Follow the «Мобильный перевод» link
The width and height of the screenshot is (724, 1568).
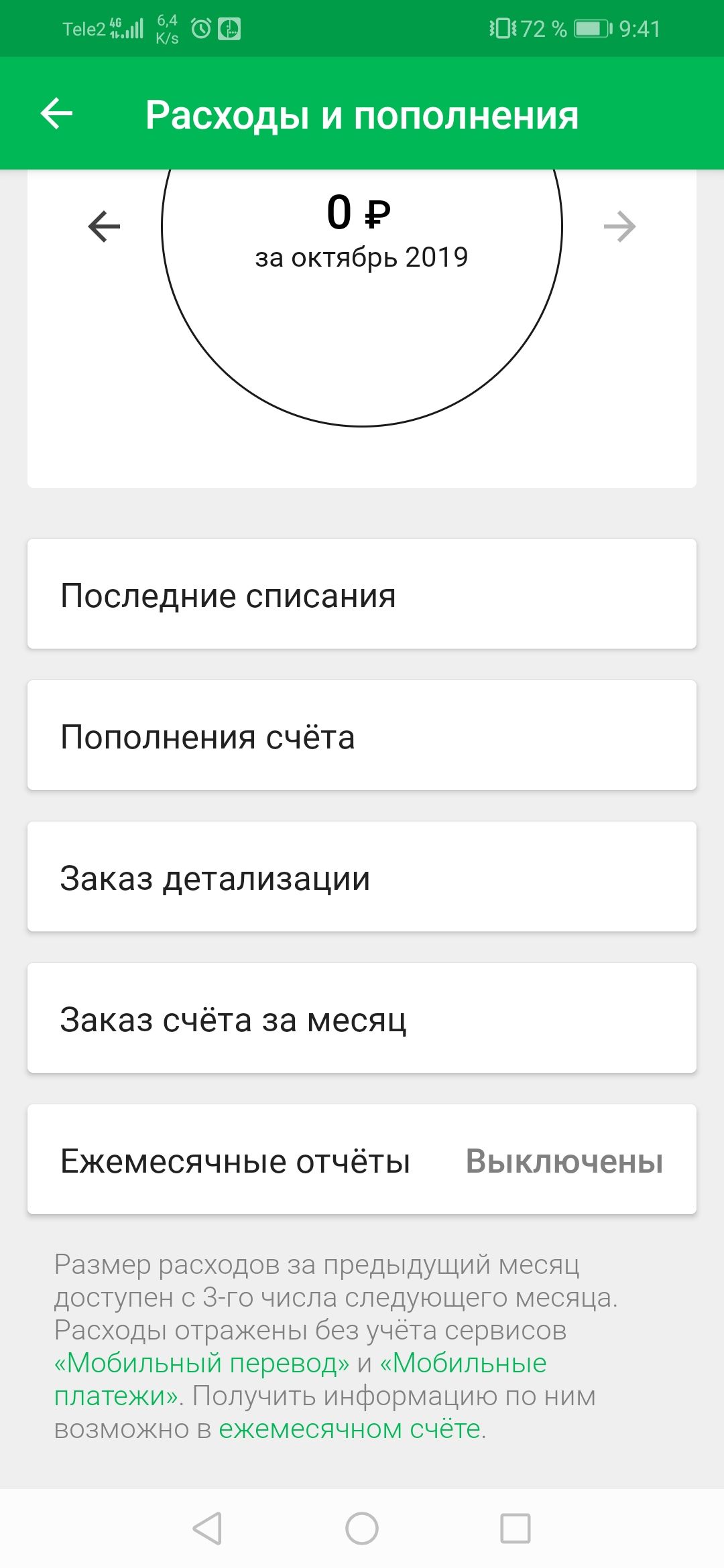202,1363
